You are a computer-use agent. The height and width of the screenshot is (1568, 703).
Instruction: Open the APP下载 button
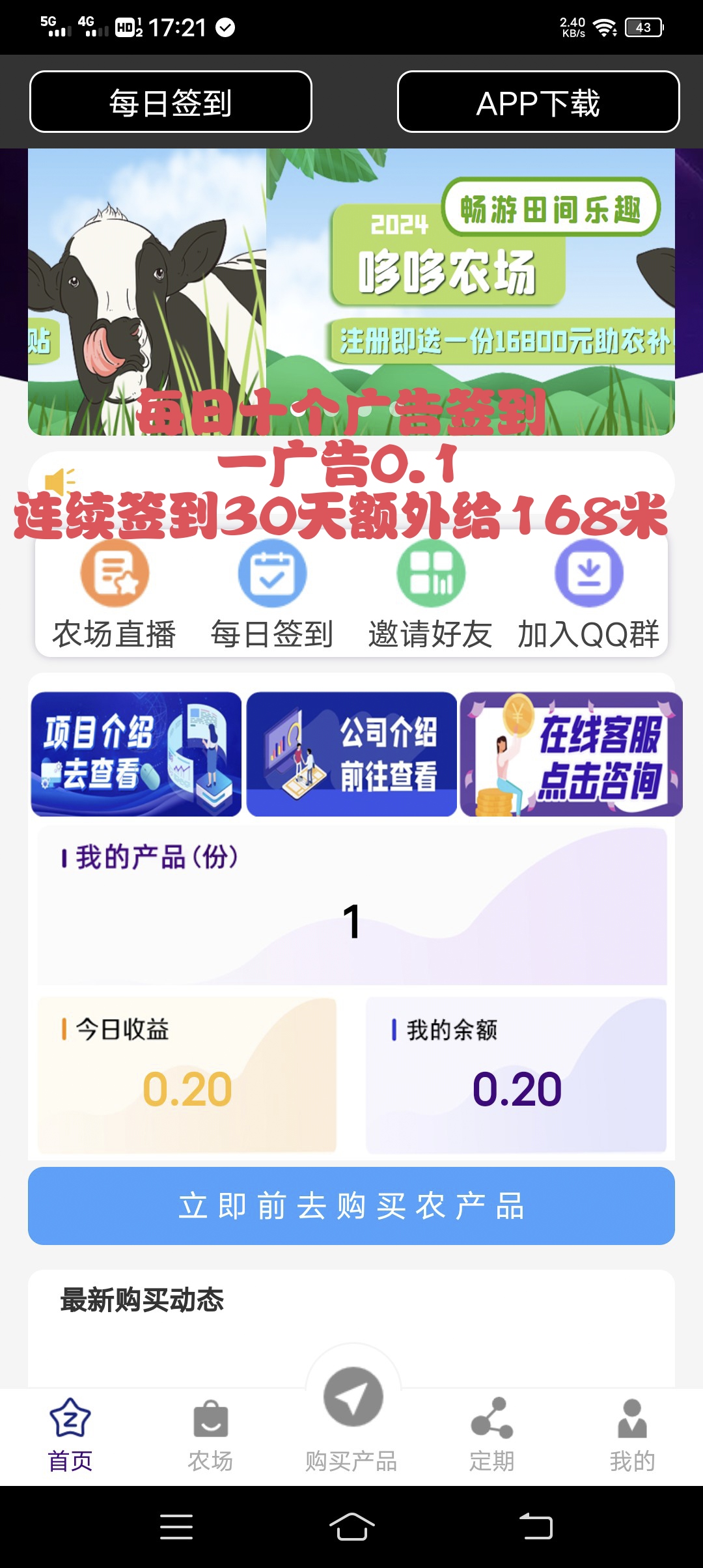538,102
